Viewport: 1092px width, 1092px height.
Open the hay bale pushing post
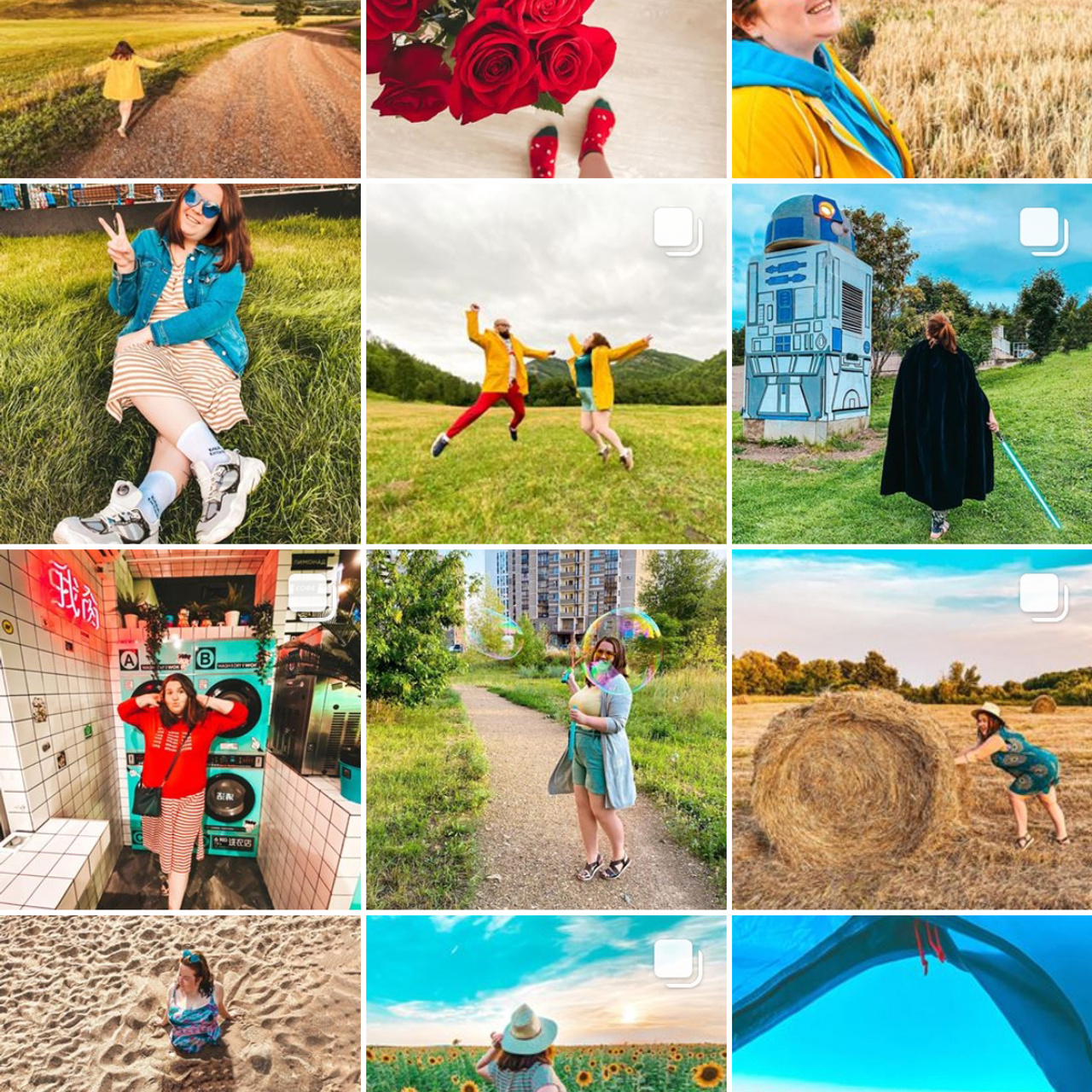(x=912, y=729)
